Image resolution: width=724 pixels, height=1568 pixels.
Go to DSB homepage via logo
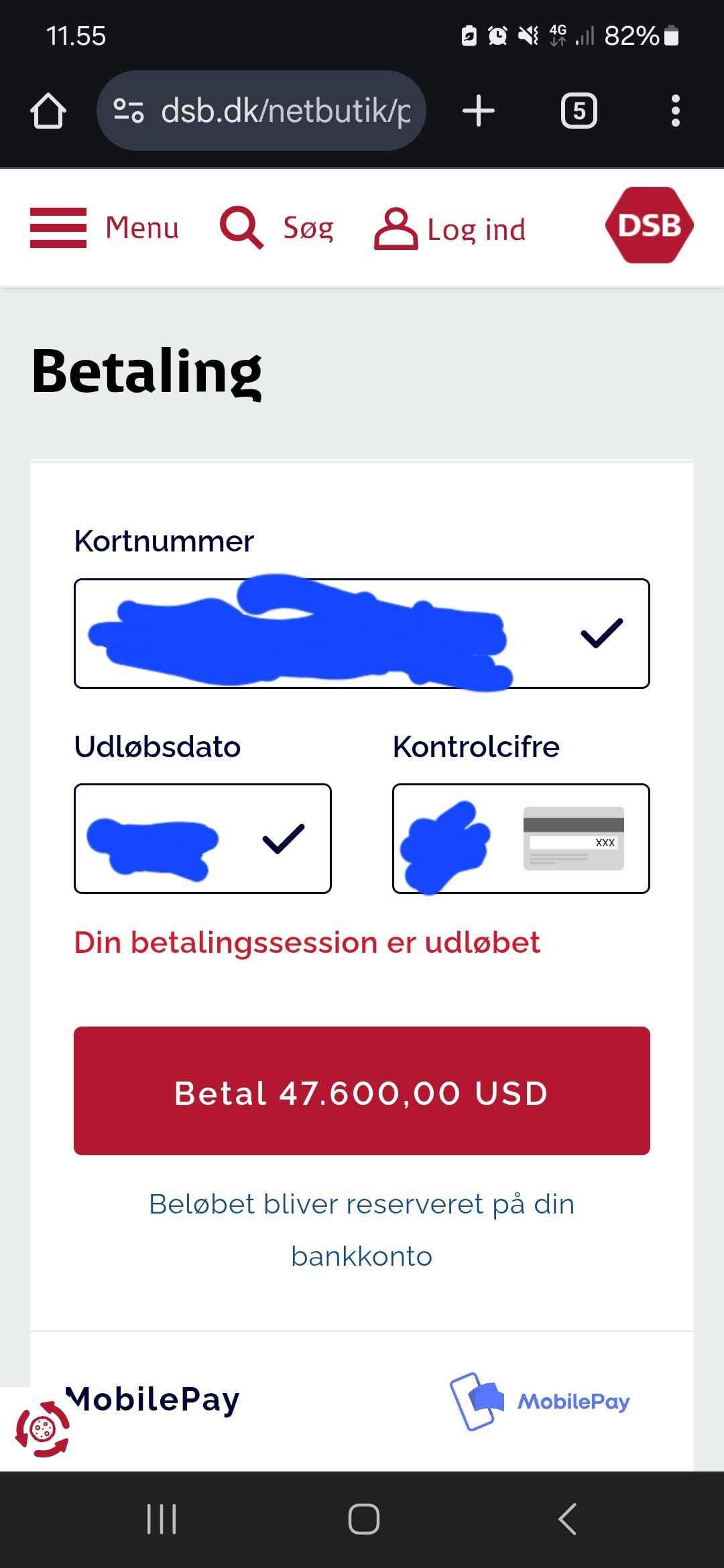(x=649, y=225)
